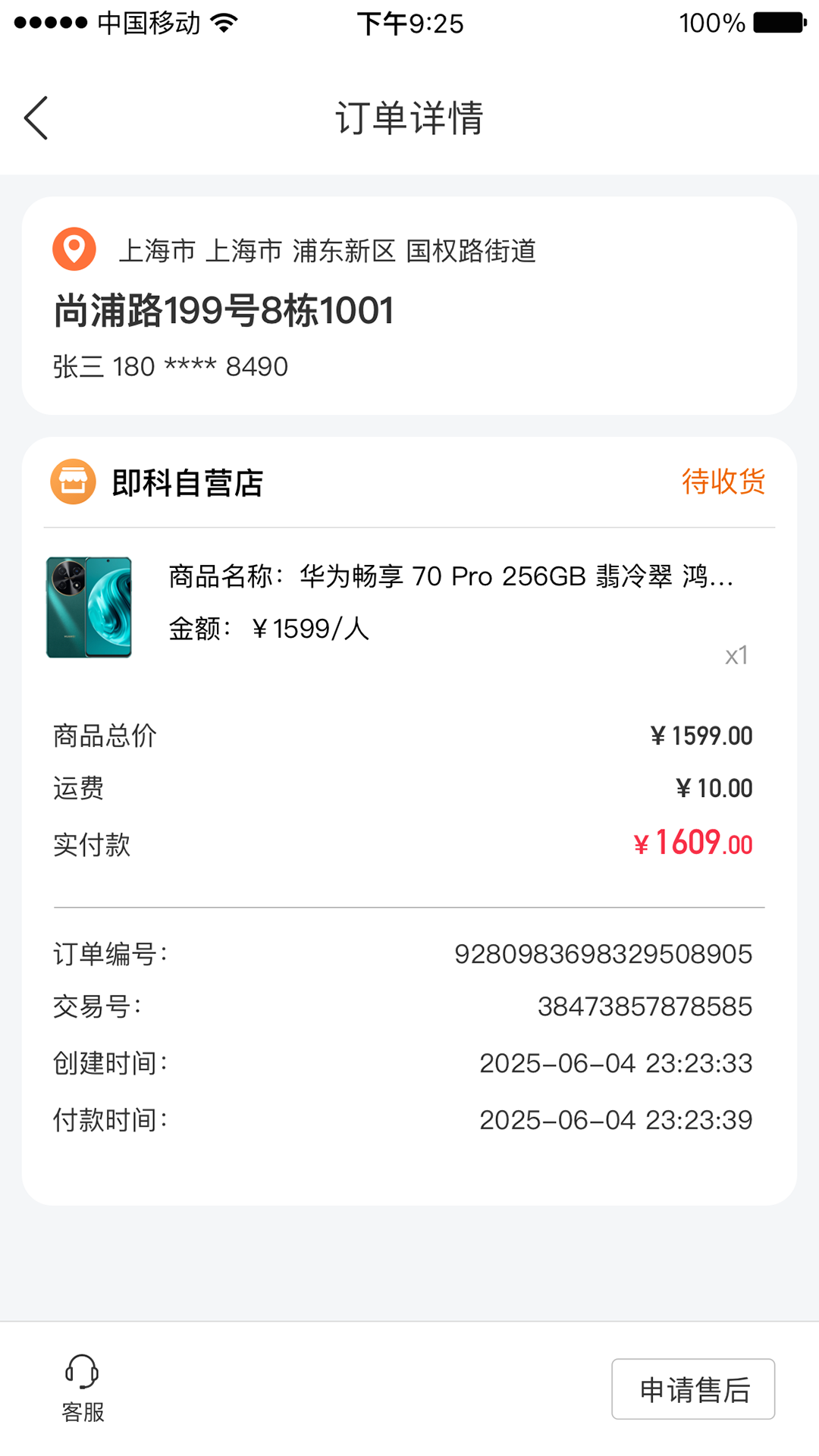Tap the 订单详情 page title
The width and height of the screenshot is (819, 1456).
(x=409, y=118)
